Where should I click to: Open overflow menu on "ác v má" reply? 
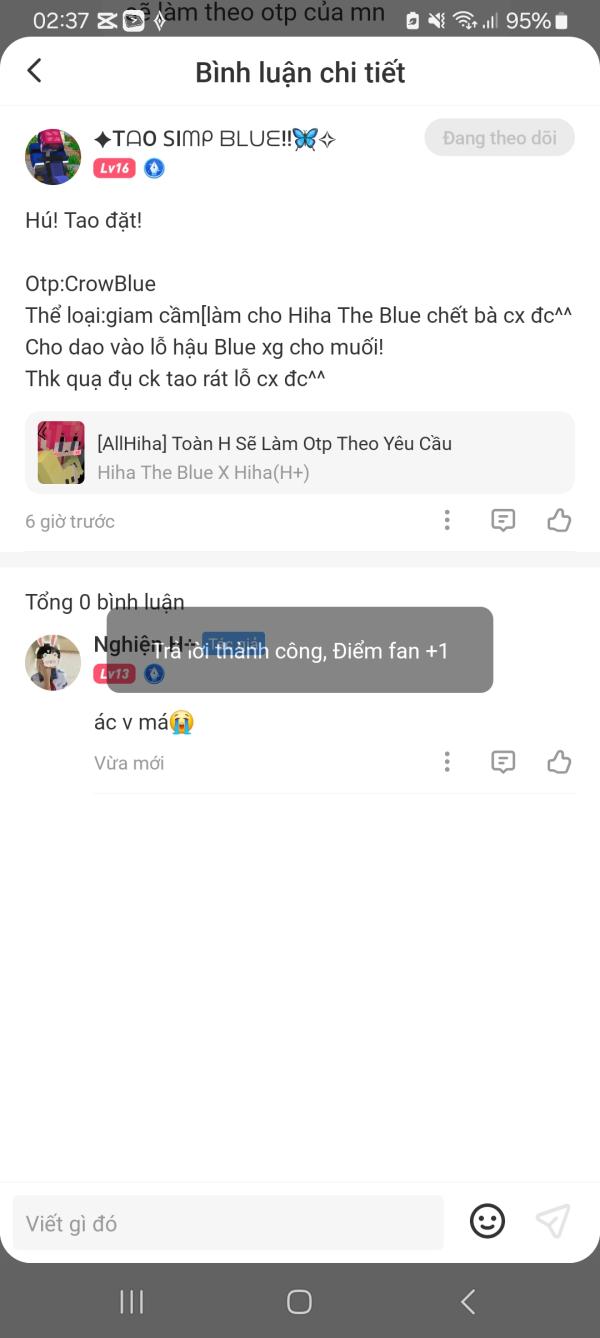pyautogui.click(x=447, y=762)
